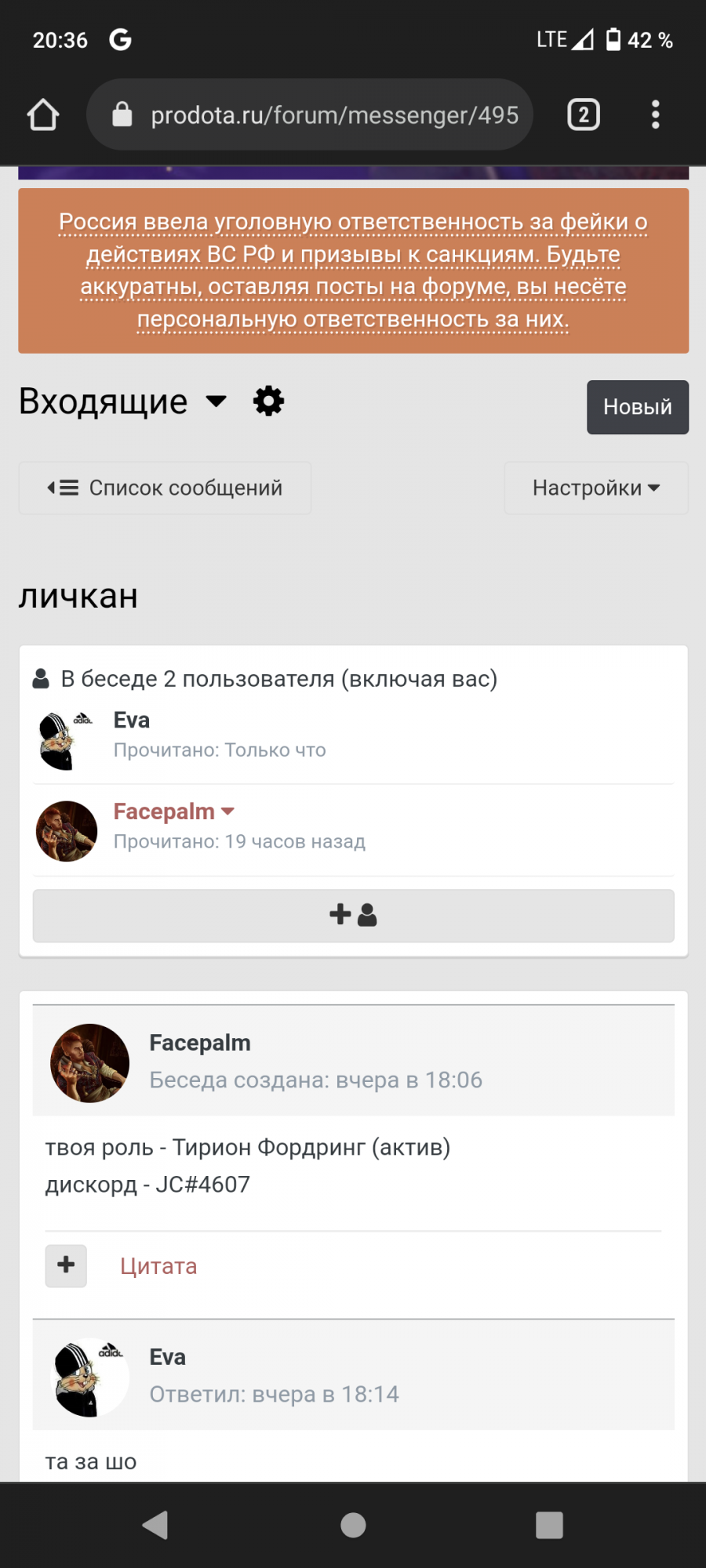Open the browser overflow menu
The height and width of the screenshot is (1568, 706).
tap(656, 114)
